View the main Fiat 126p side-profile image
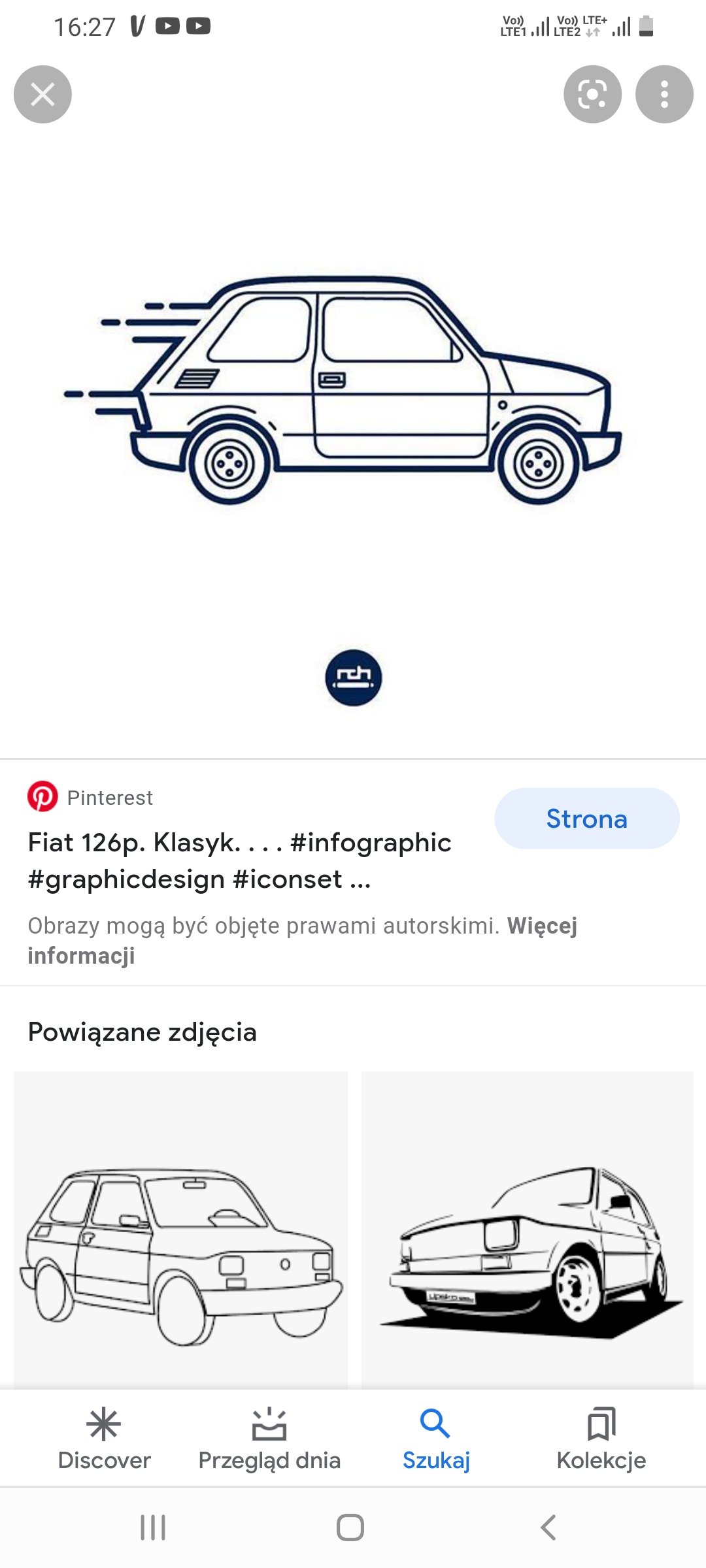Image resolution: width=706 pixels, height=1568 pixels. click(x=343, y=390)
